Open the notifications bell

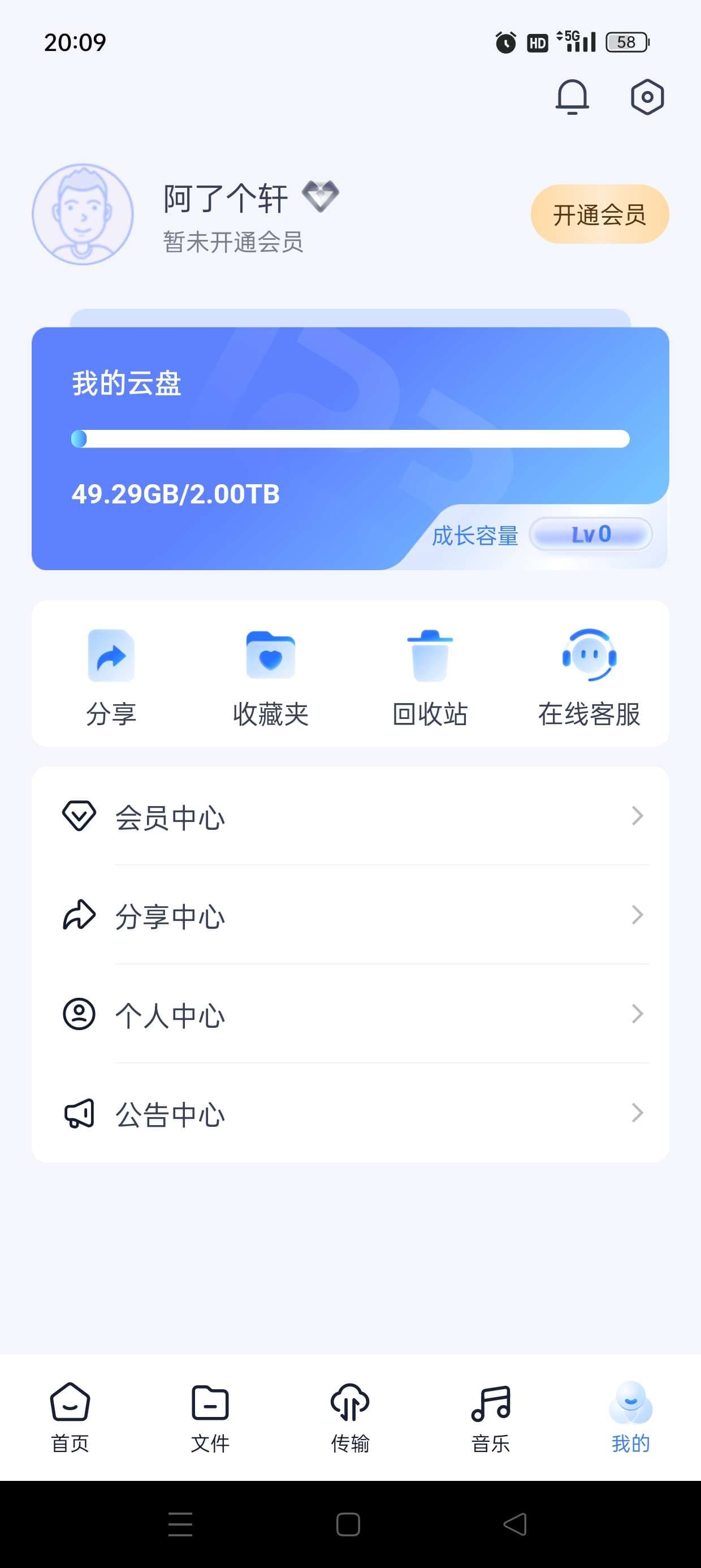tap(572, 97)
